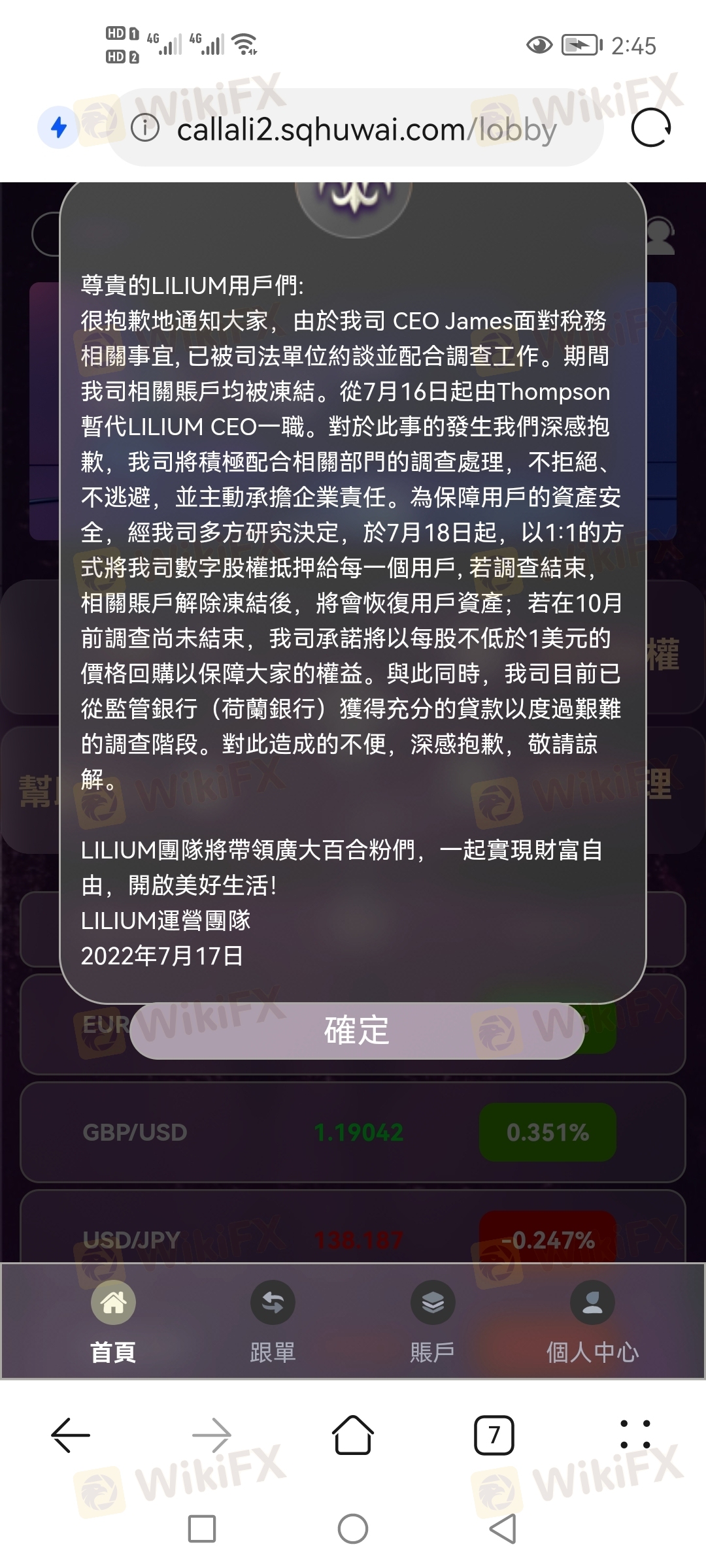Tap the address bar showing callali2.sqhuwai.com
The width and height of the screenshot is (706, 1568).
click(366, 129)
